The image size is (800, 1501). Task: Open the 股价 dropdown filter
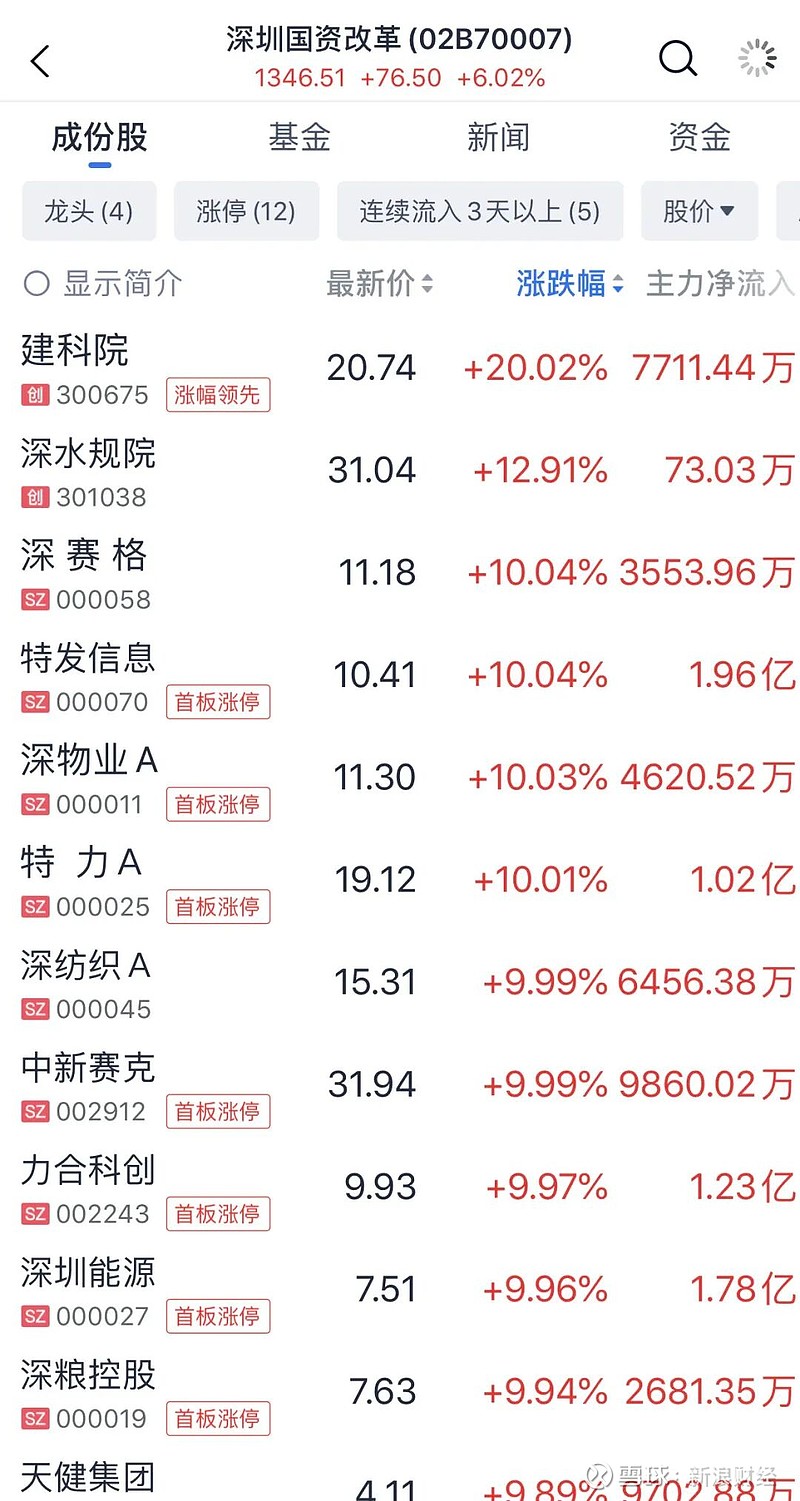tap(699, 211)
